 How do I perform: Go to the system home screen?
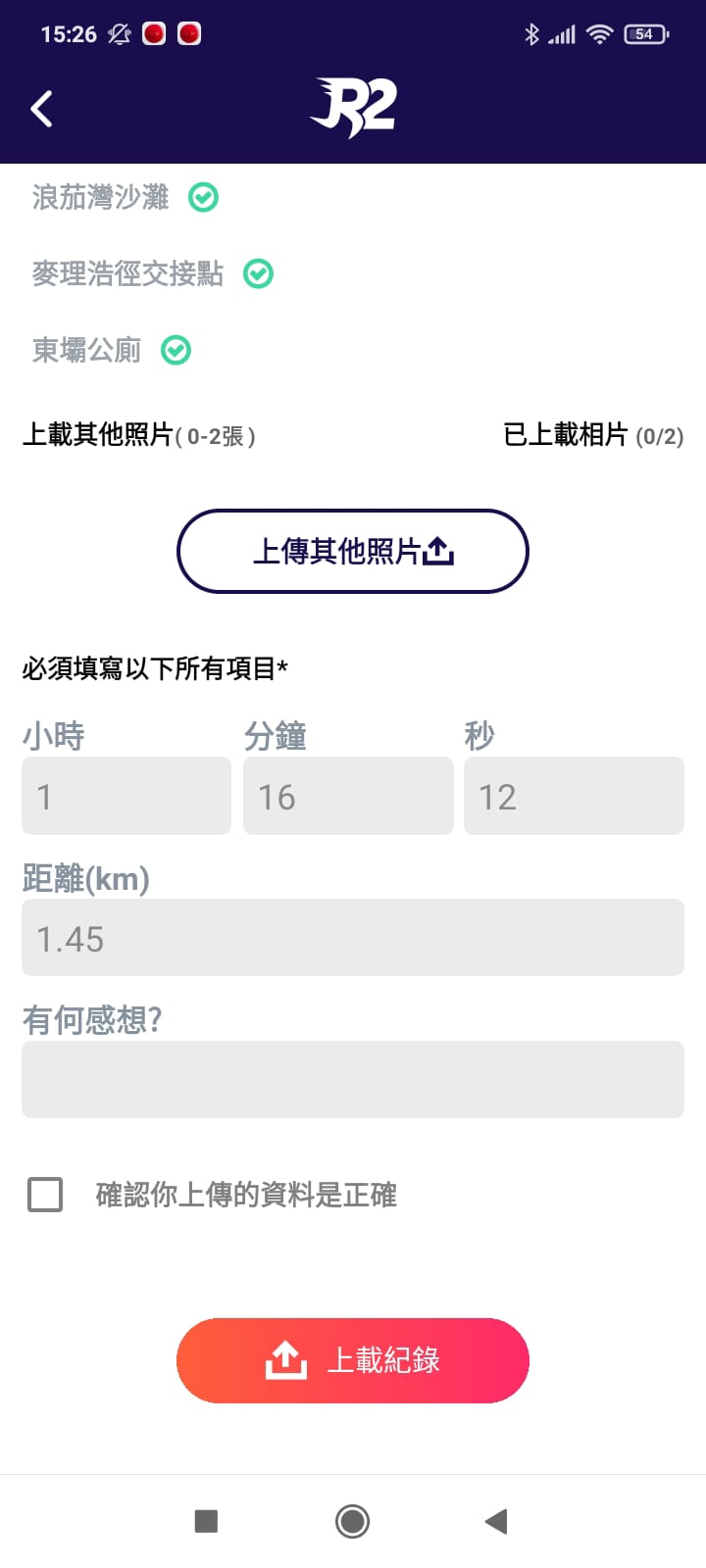coord(353,1521)
